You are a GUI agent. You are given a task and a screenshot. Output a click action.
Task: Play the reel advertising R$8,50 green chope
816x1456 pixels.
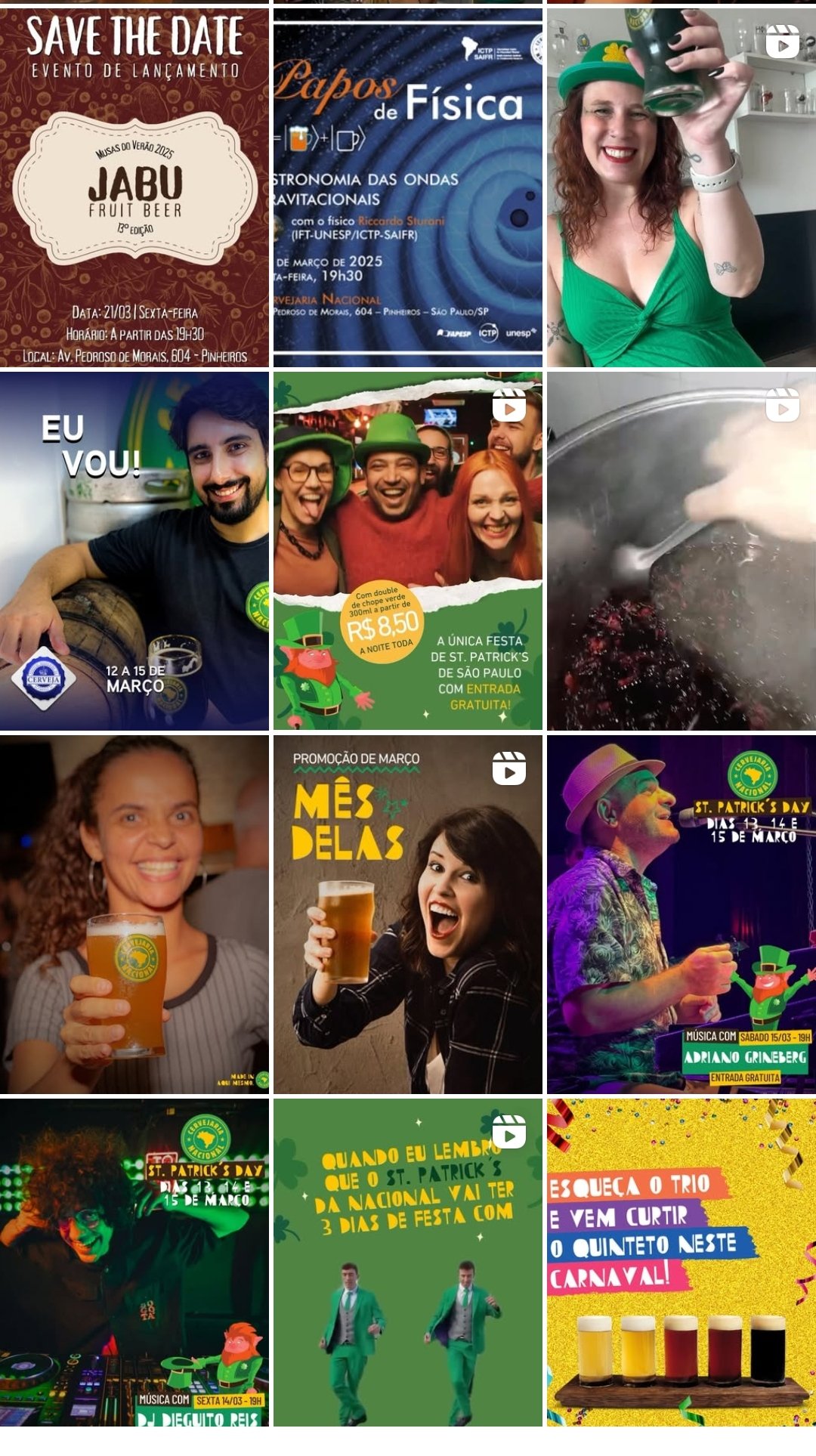[x=408, y=551]
